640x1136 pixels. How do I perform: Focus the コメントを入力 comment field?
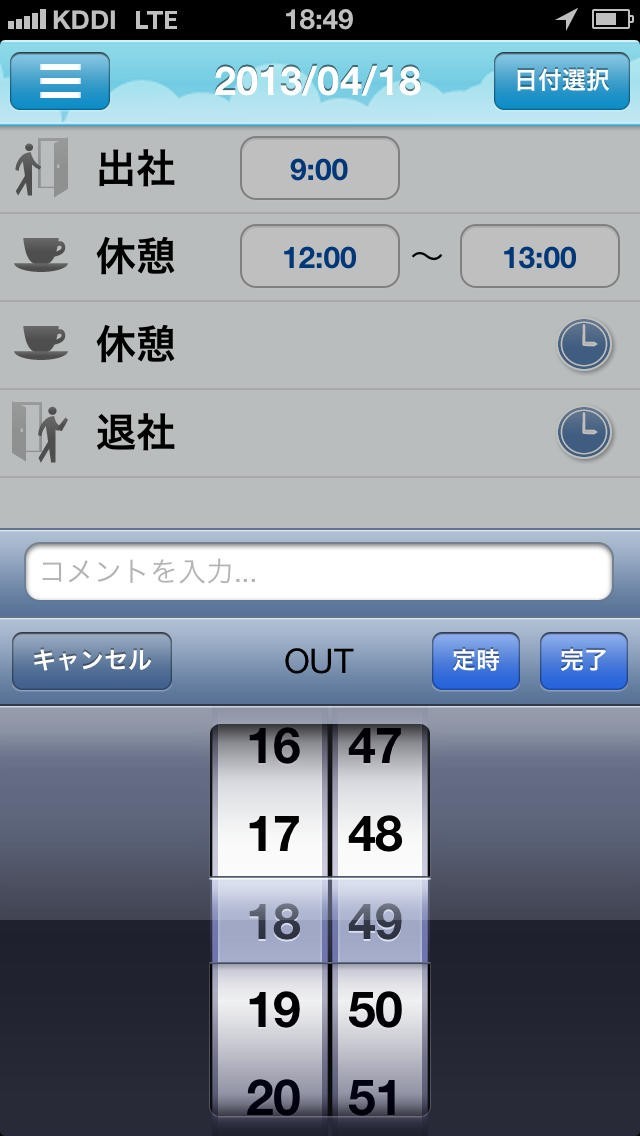319,571
